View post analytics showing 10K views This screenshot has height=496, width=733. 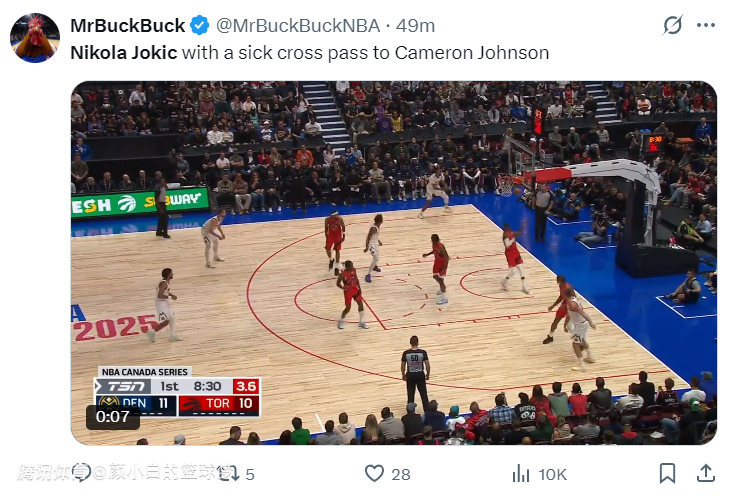522,473
